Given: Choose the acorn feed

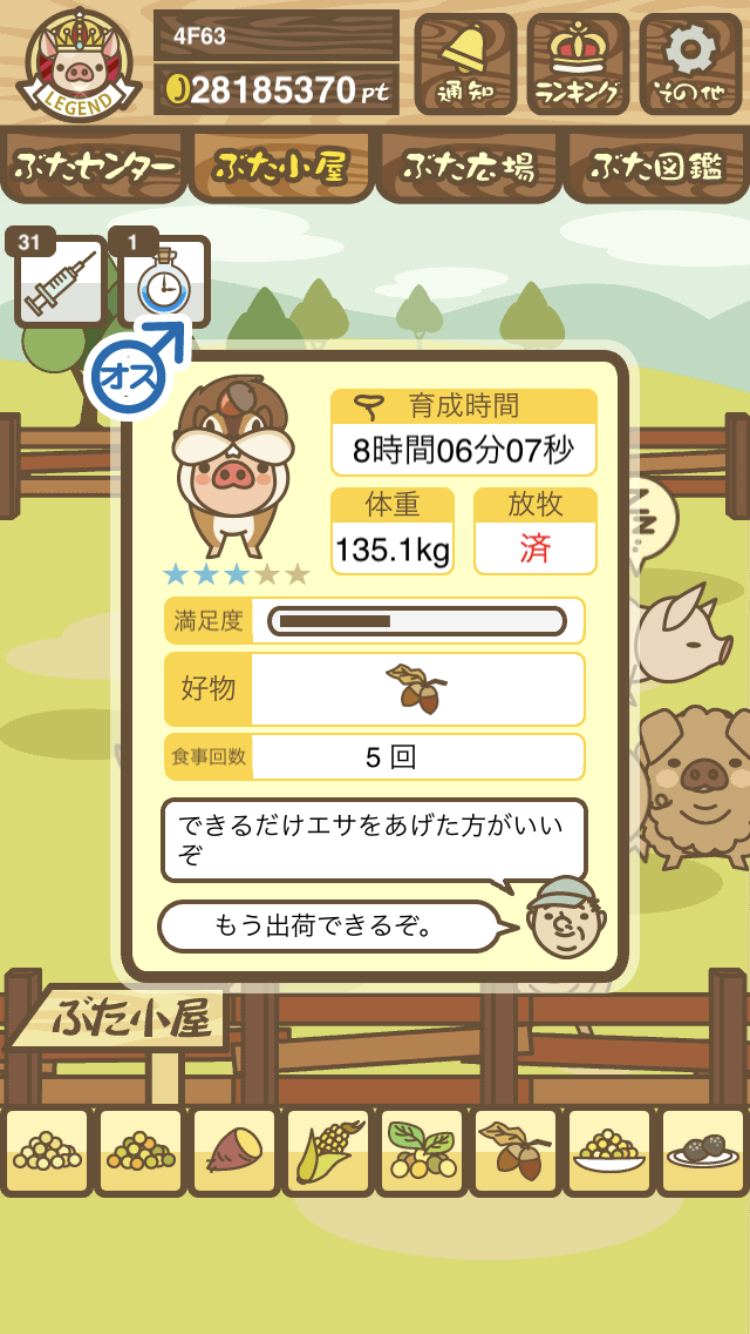Looking at the screenshot, I should (515, 1151).
